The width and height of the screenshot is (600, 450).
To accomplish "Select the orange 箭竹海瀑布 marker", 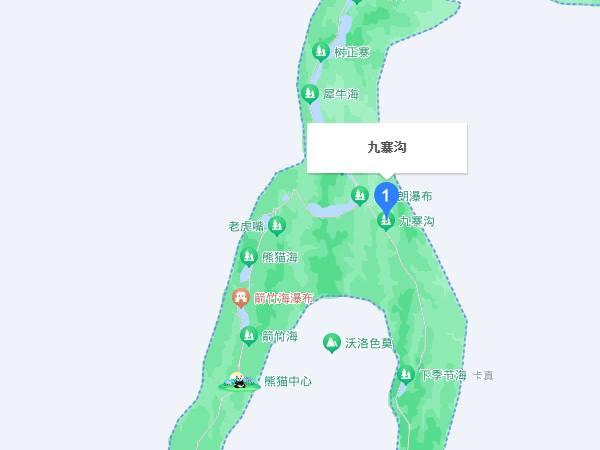I will click(x=241, y=298).
